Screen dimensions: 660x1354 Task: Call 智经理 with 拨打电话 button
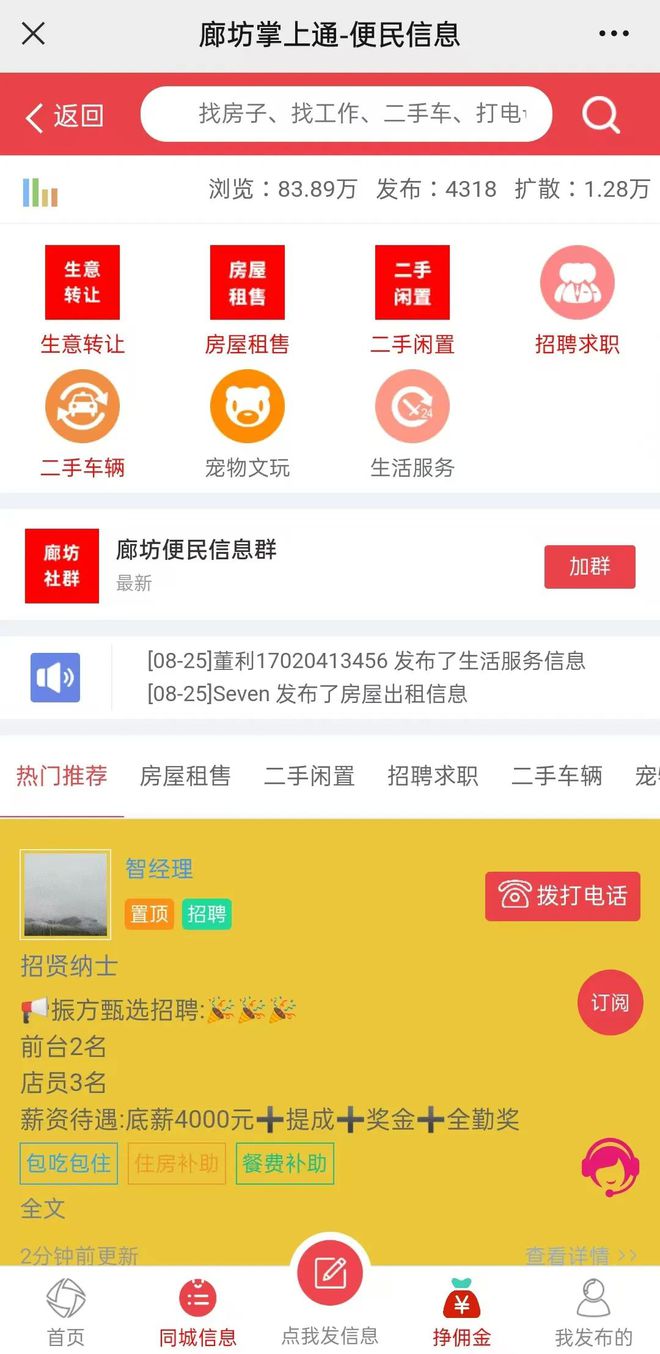[563, 896]
